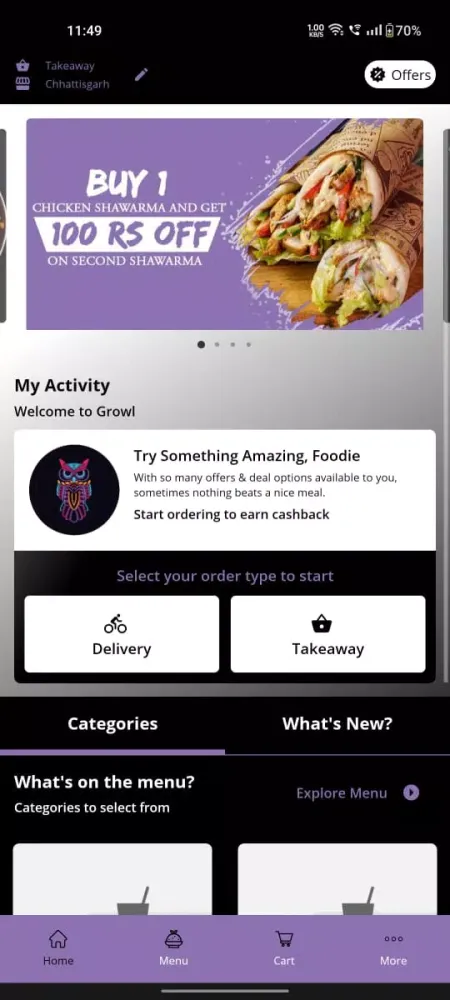Open the chicken shawarma offer banner
This screenshot has height=1000, width=450.
coord(224,224)
